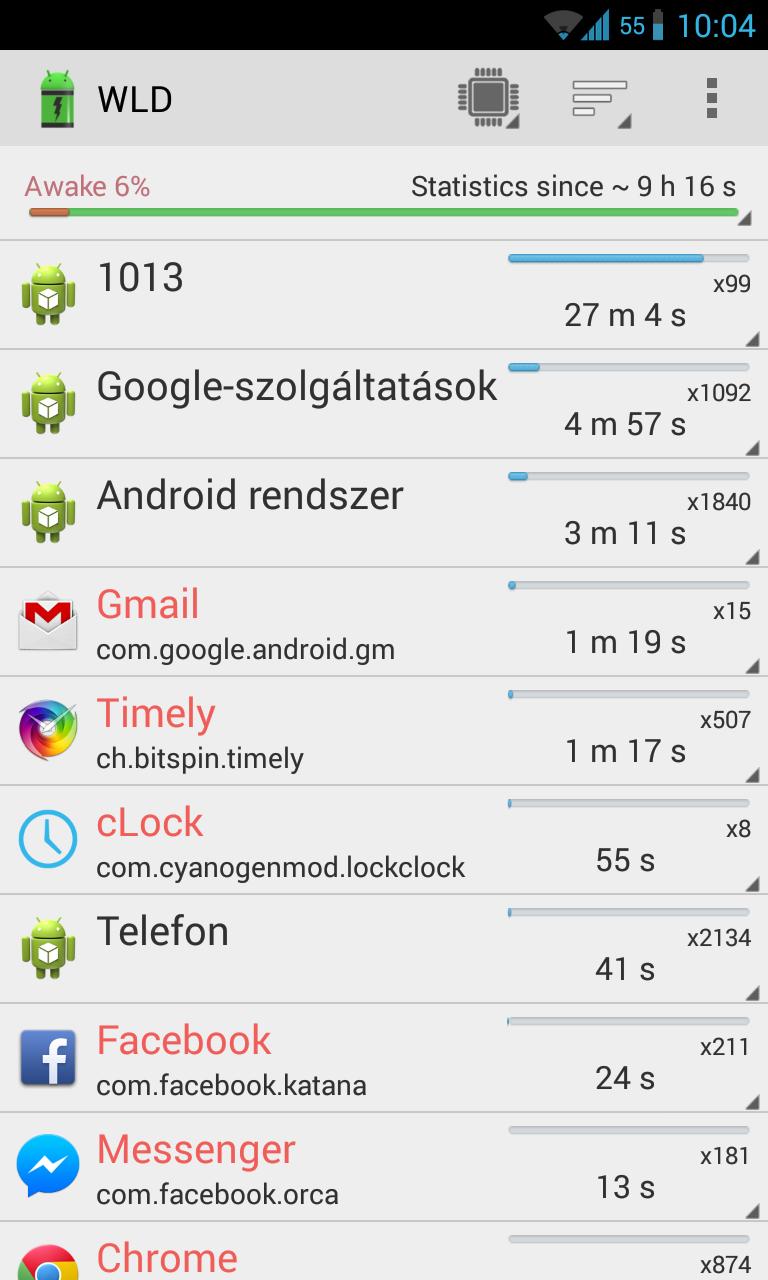This screenshot has height=1280, width=768.
Task: Open the cLock lockclock row
Action: tap(384, 840)
